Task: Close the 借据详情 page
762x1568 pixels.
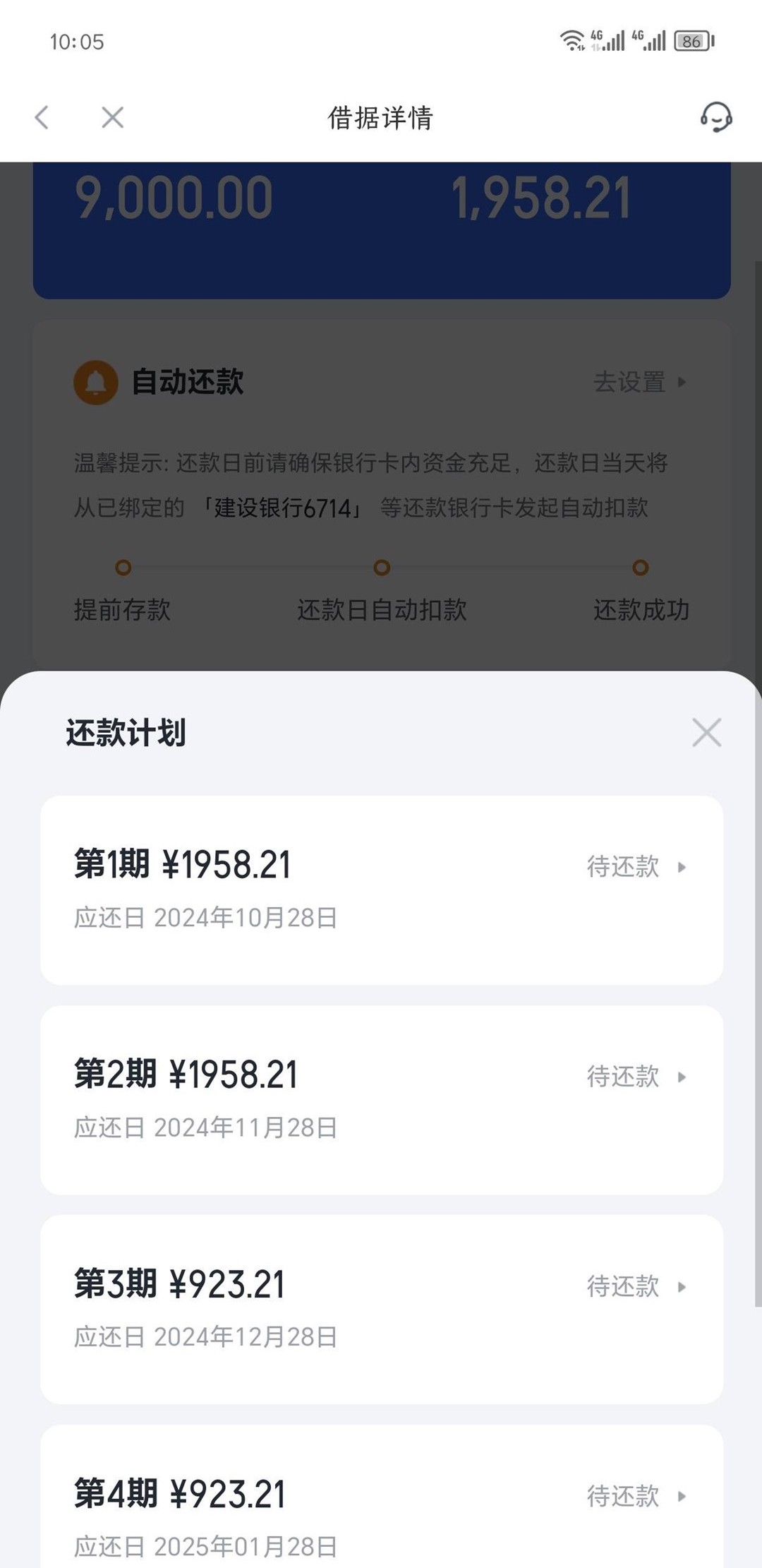Action: pyautogui.click(x=112, y=117)
